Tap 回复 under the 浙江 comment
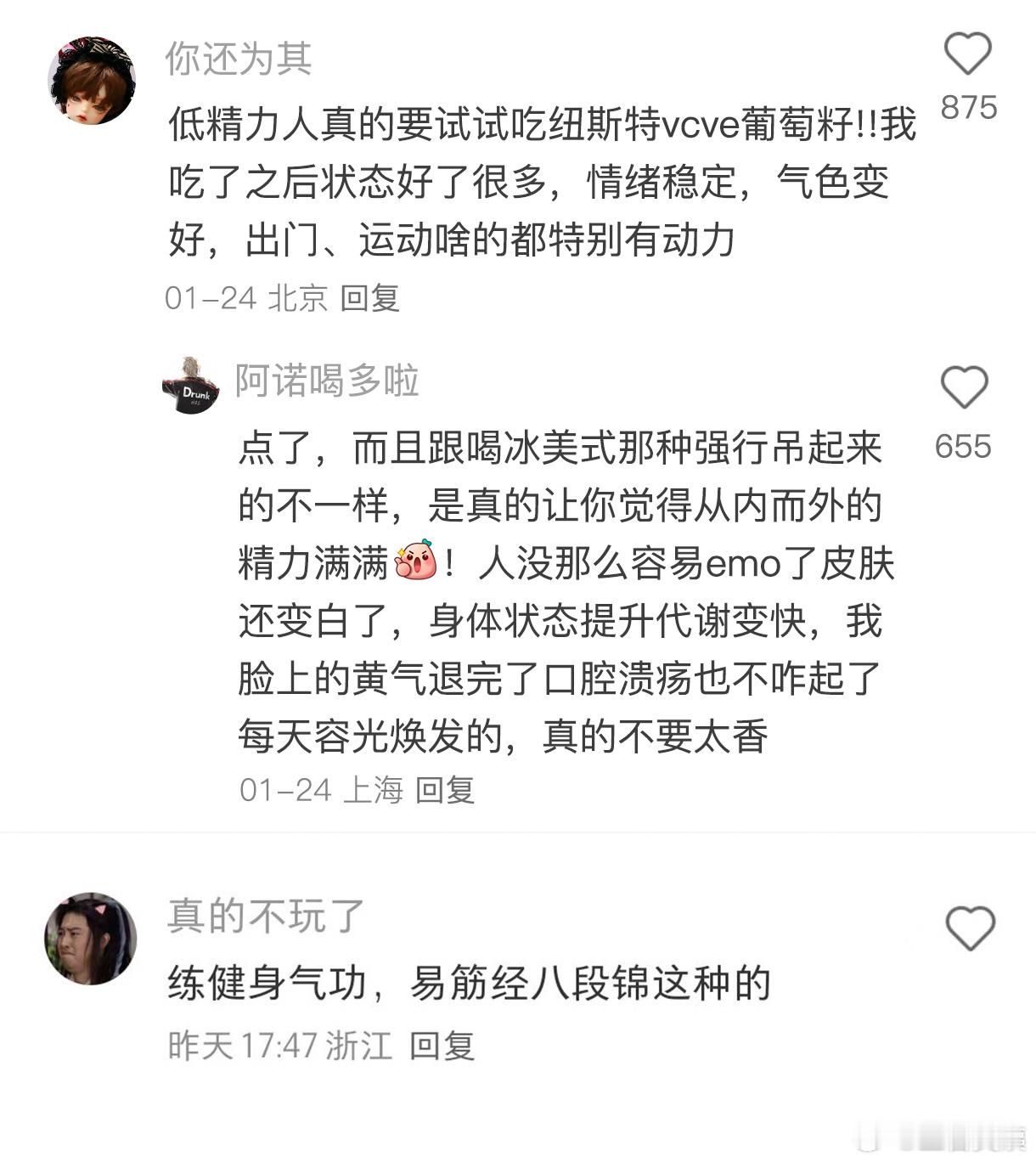Image resolution: width=1036 pixels, height=1162 pixels. click(x=444, y=1046)
